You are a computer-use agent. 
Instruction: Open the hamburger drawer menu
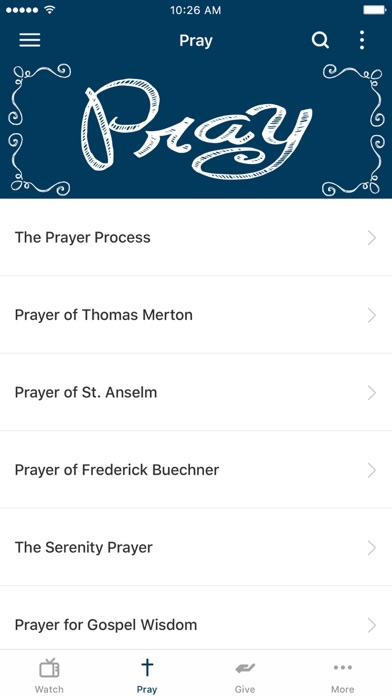[x=30, y=40]
